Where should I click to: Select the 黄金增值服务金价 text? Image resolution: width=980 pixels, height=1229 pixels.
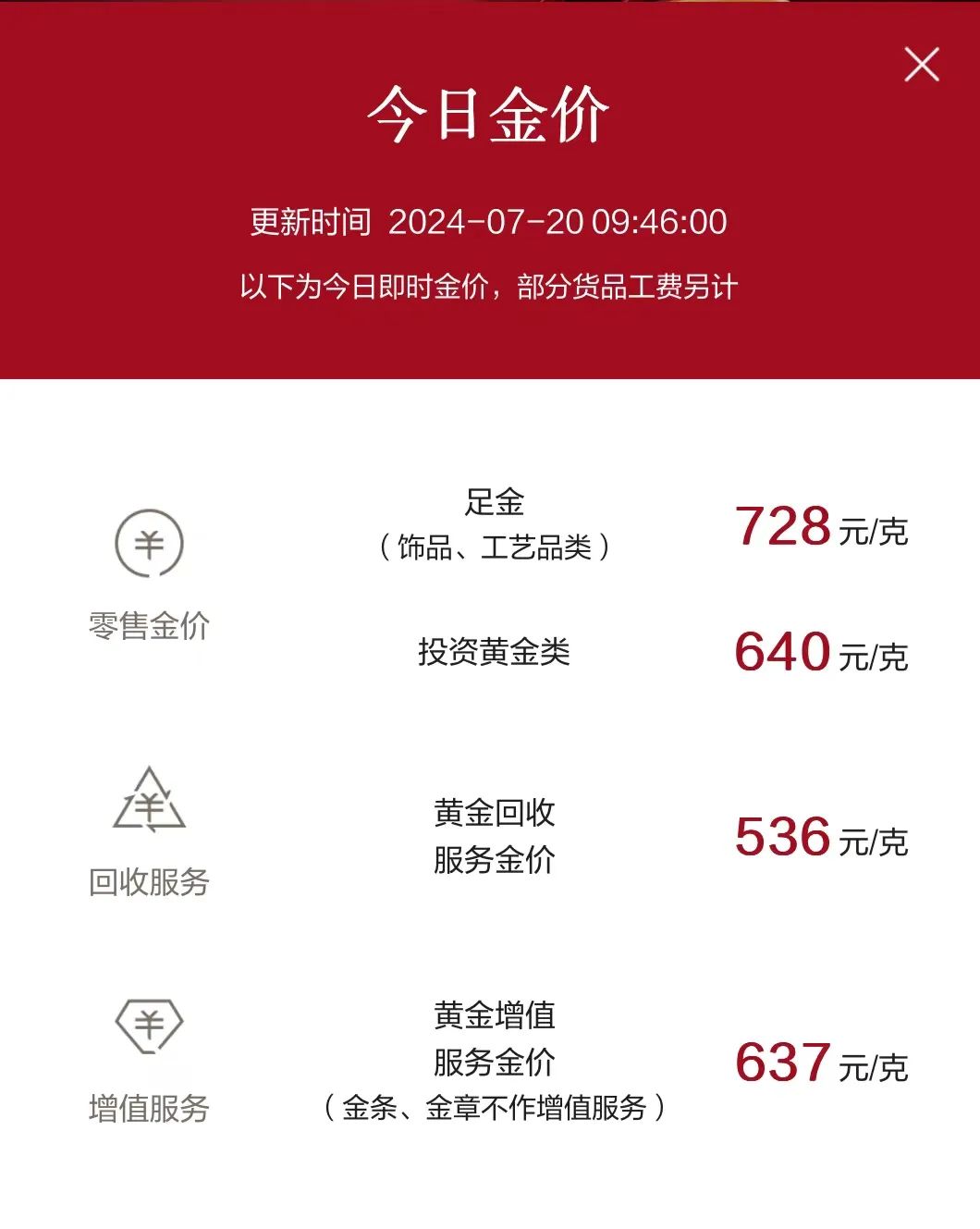(x=496, y=1038)
